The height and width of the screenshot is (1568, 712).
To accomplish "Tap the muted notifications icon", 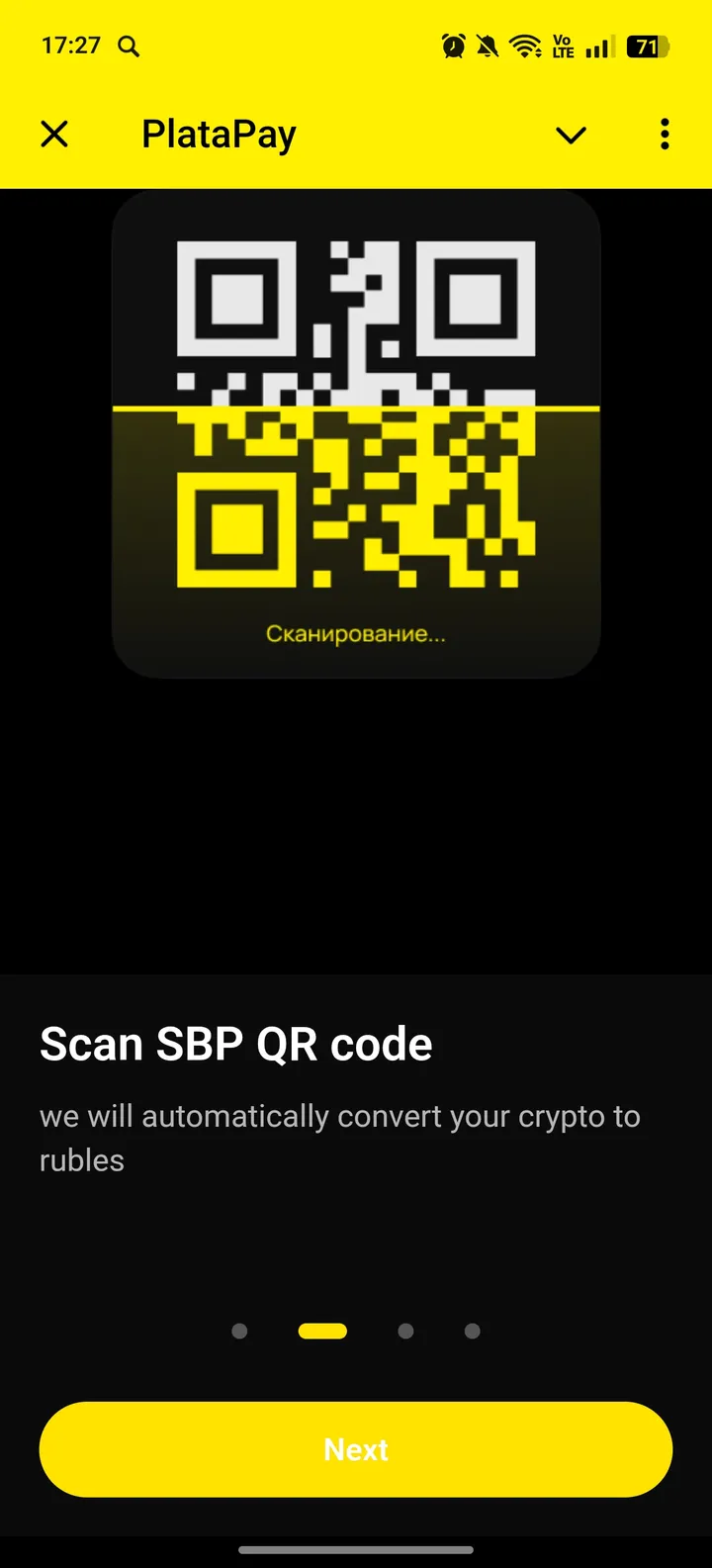I will 487,46.
